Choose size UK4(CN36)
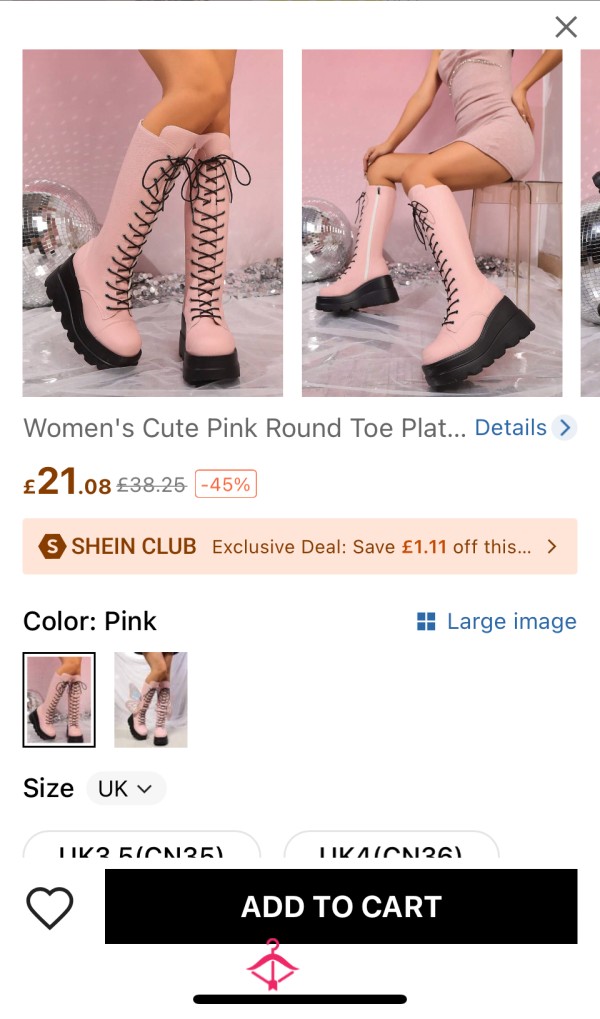 (x=391, y=845)
